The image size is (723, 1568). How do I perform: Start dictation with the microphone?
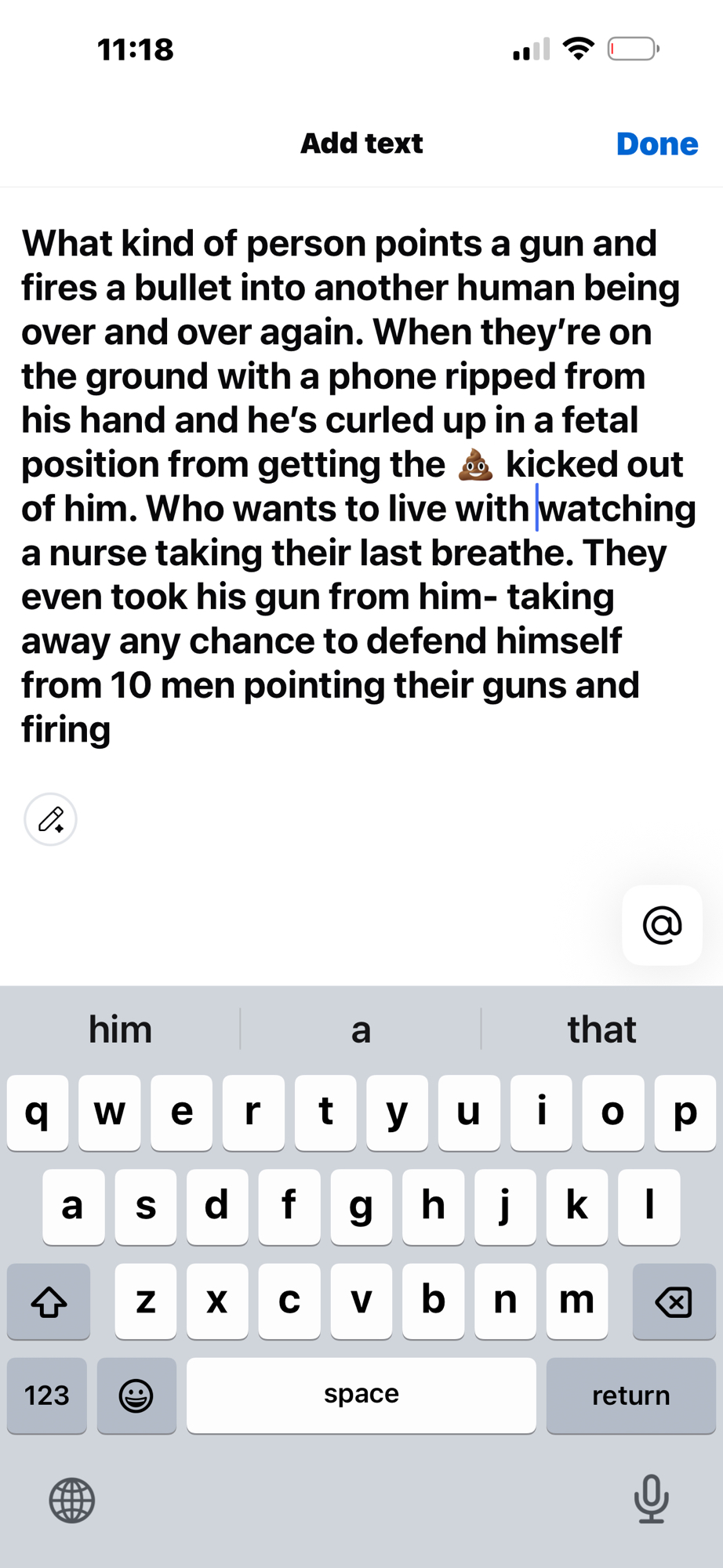click(651, 1499)
